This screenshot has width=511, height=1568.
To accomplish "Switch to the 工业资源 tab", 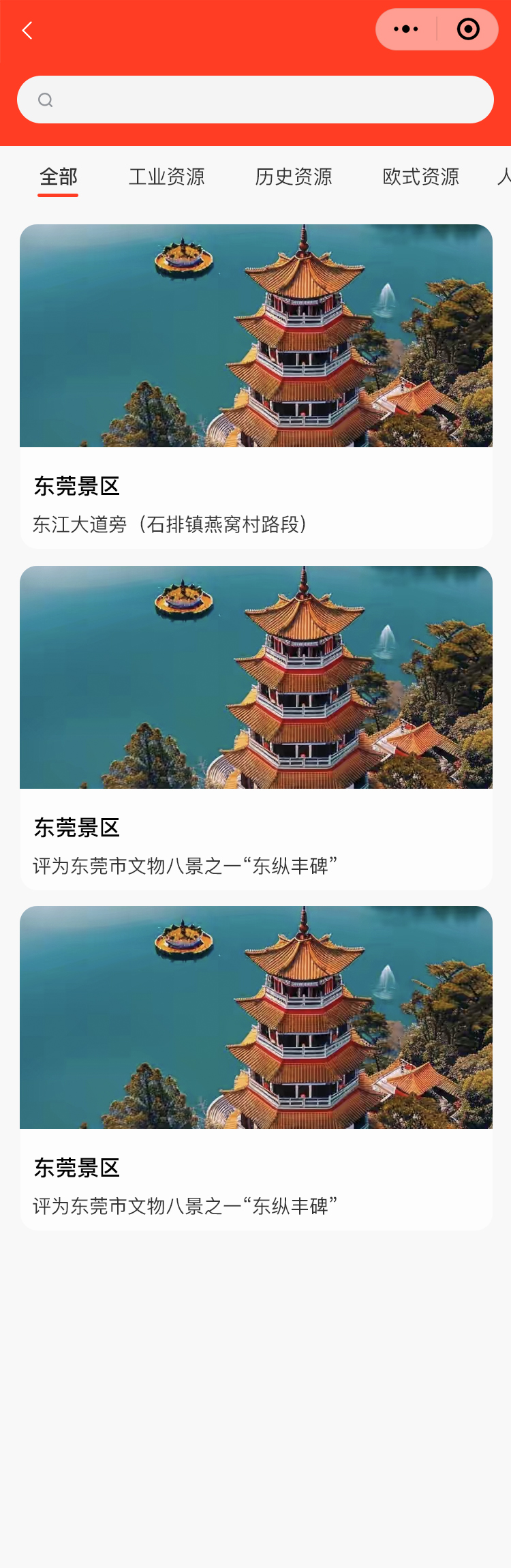I will (167, 177).
